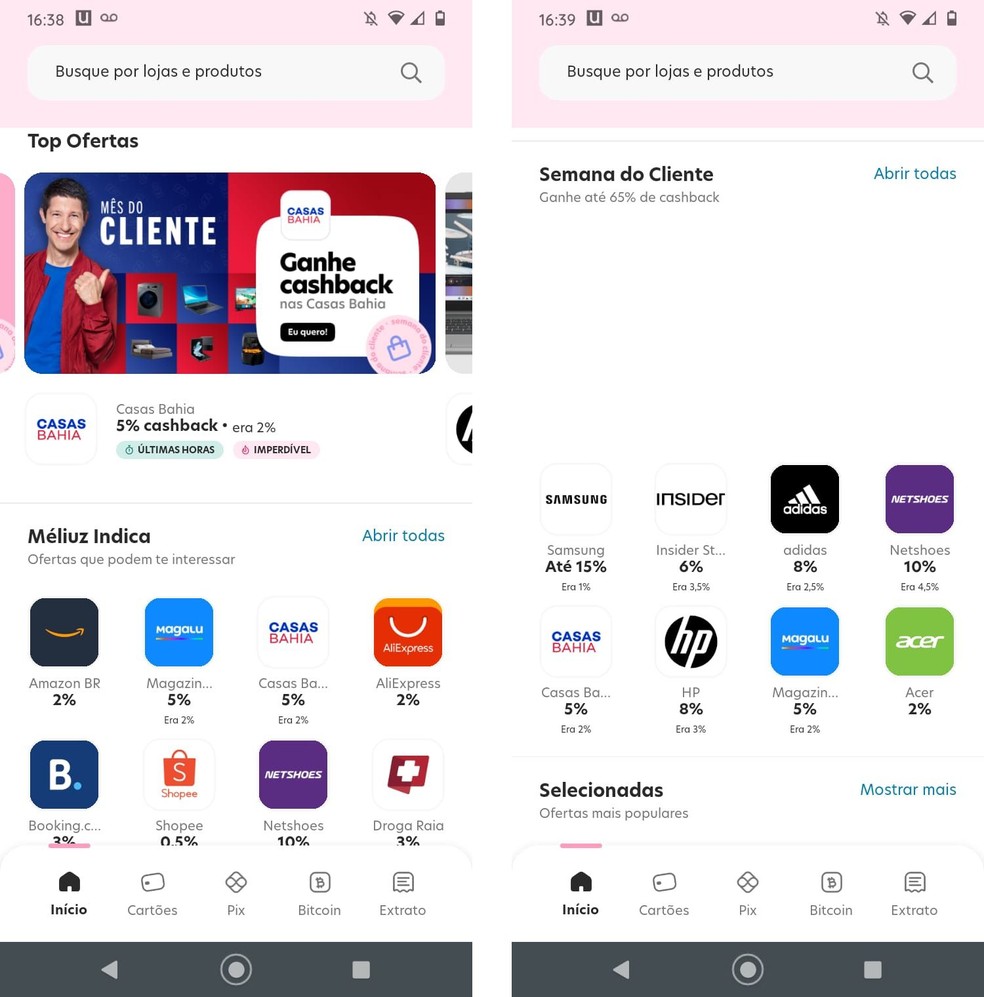This screenshot has width=984, height=997.
Task: Open the Samsung up to 15% offer
Action: click(x=576, y=499)
